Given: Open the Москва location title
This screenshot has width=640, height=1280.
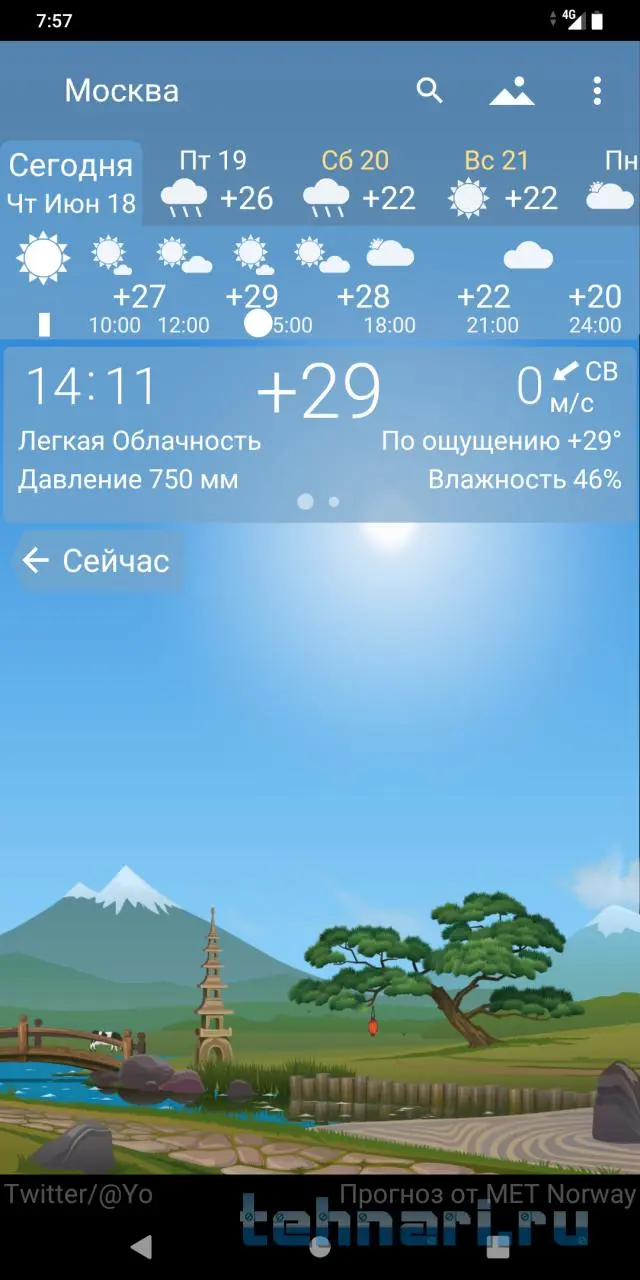Looking at the screenshot, I should (x=122, y=91).
